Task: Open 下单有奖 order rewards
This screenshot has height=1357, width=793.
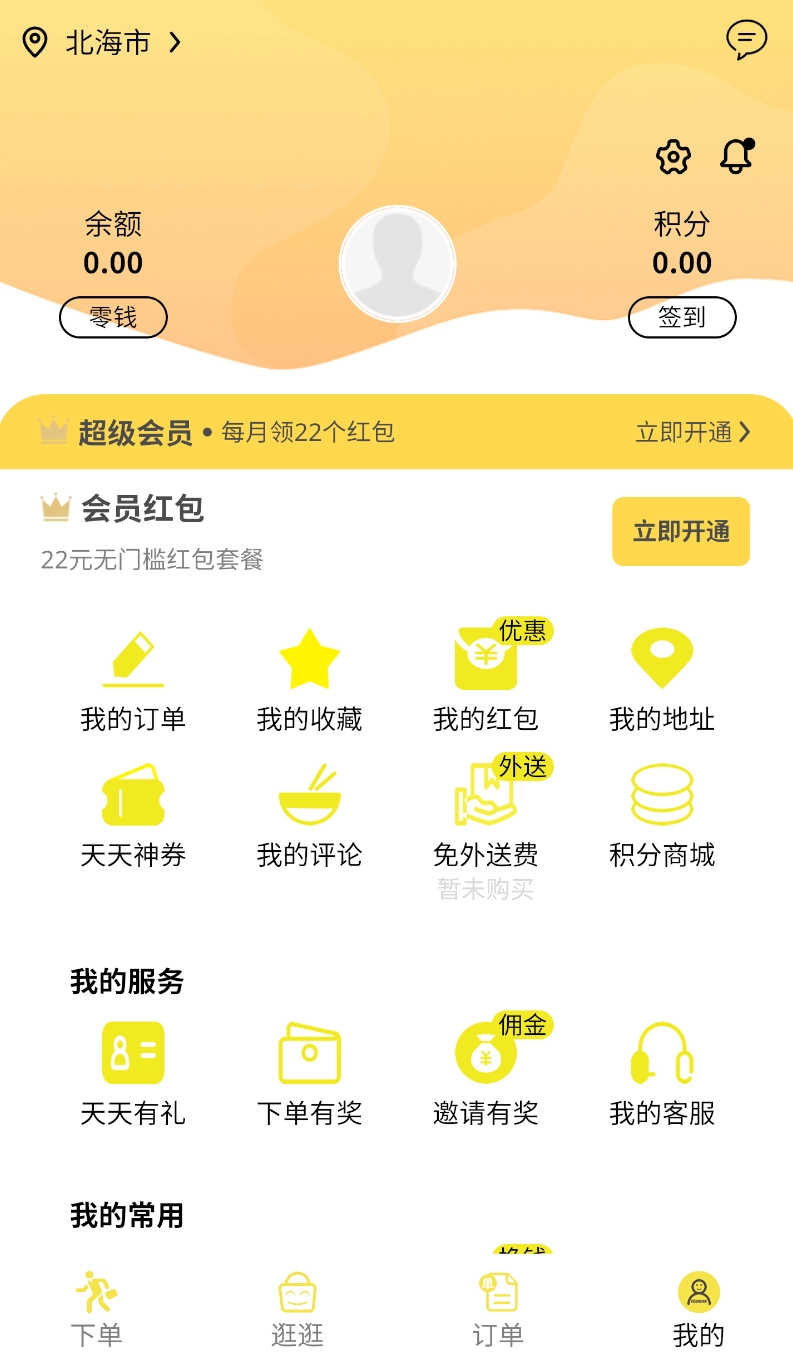Action: [309, 1072]
